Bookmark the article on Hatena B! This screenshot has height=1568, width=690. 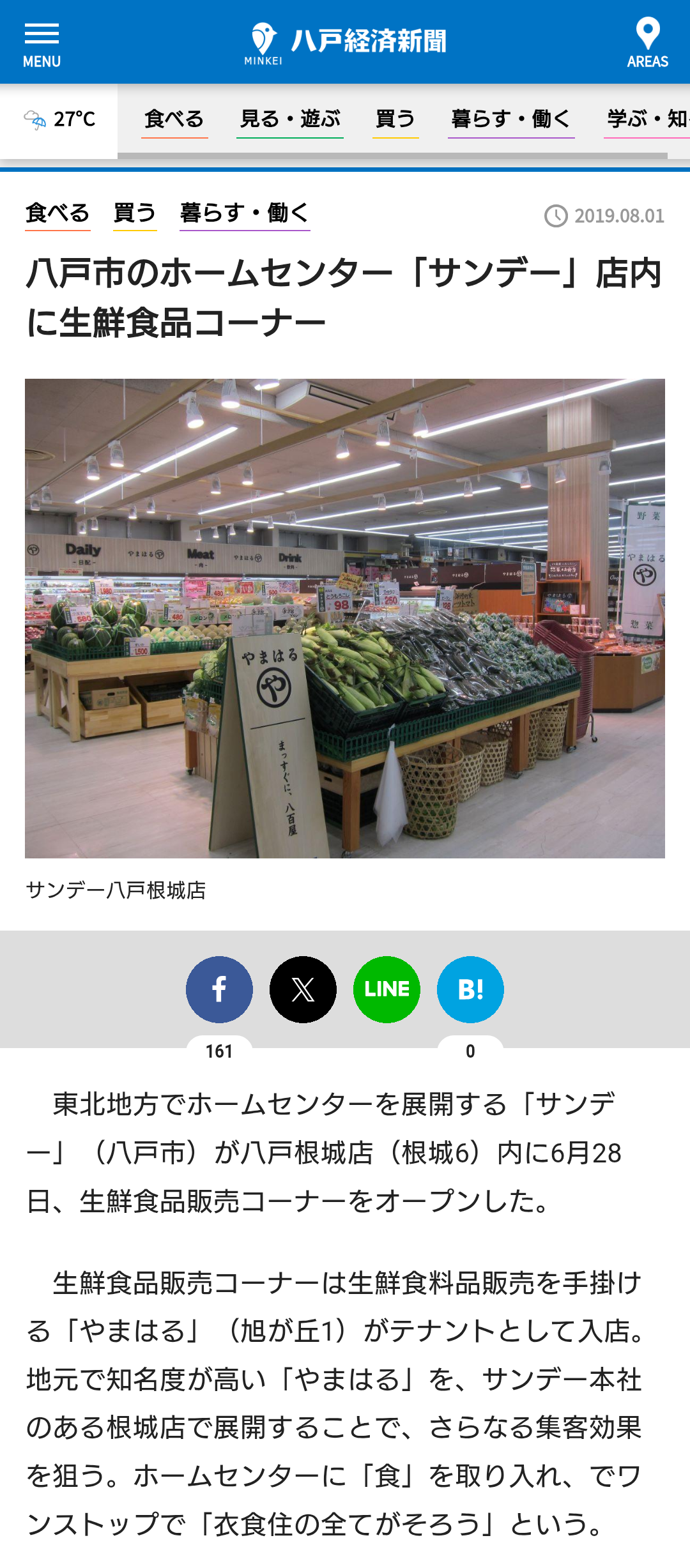[x=470, y=989]
